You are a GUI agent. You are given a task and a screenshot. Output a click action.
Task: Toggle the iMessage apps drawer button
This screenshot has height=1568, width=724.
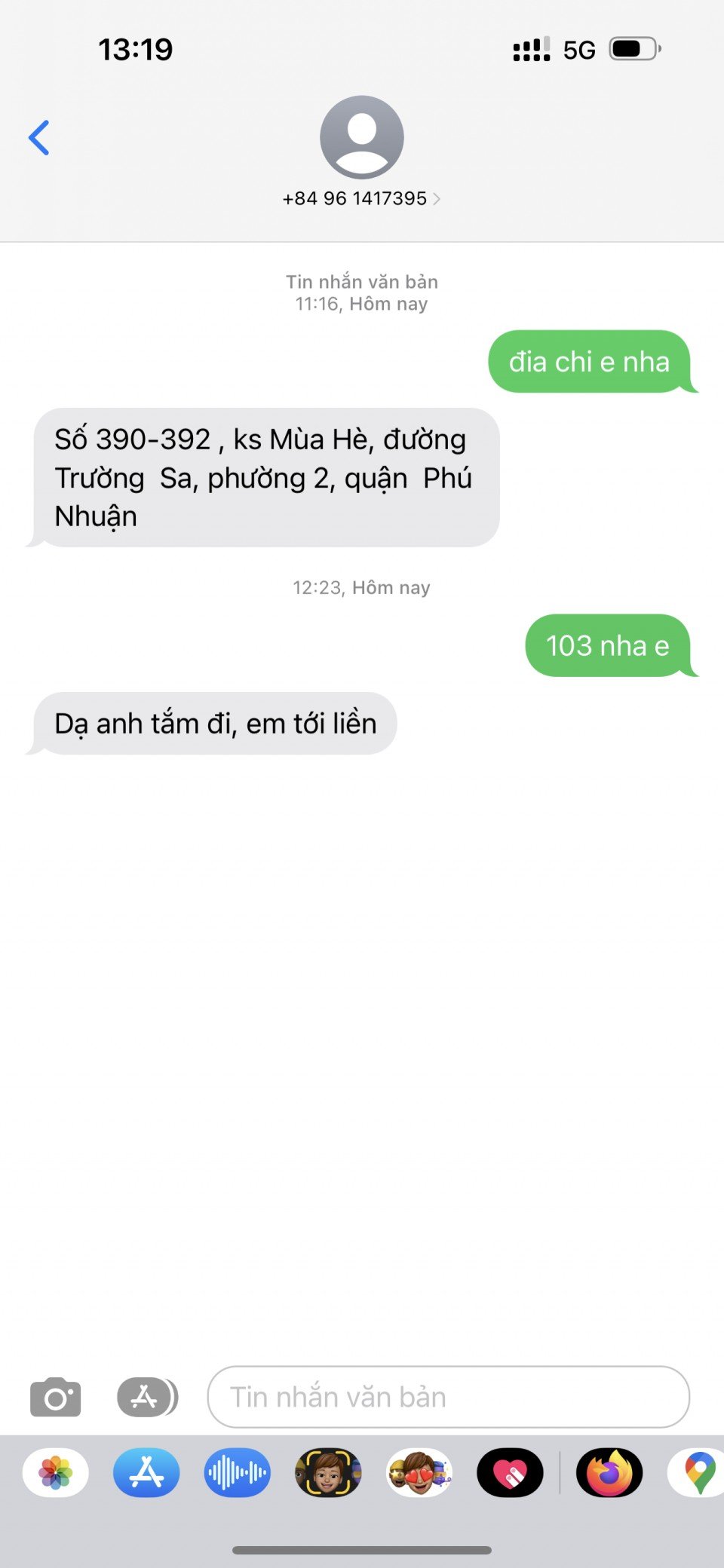[147, 1397]
